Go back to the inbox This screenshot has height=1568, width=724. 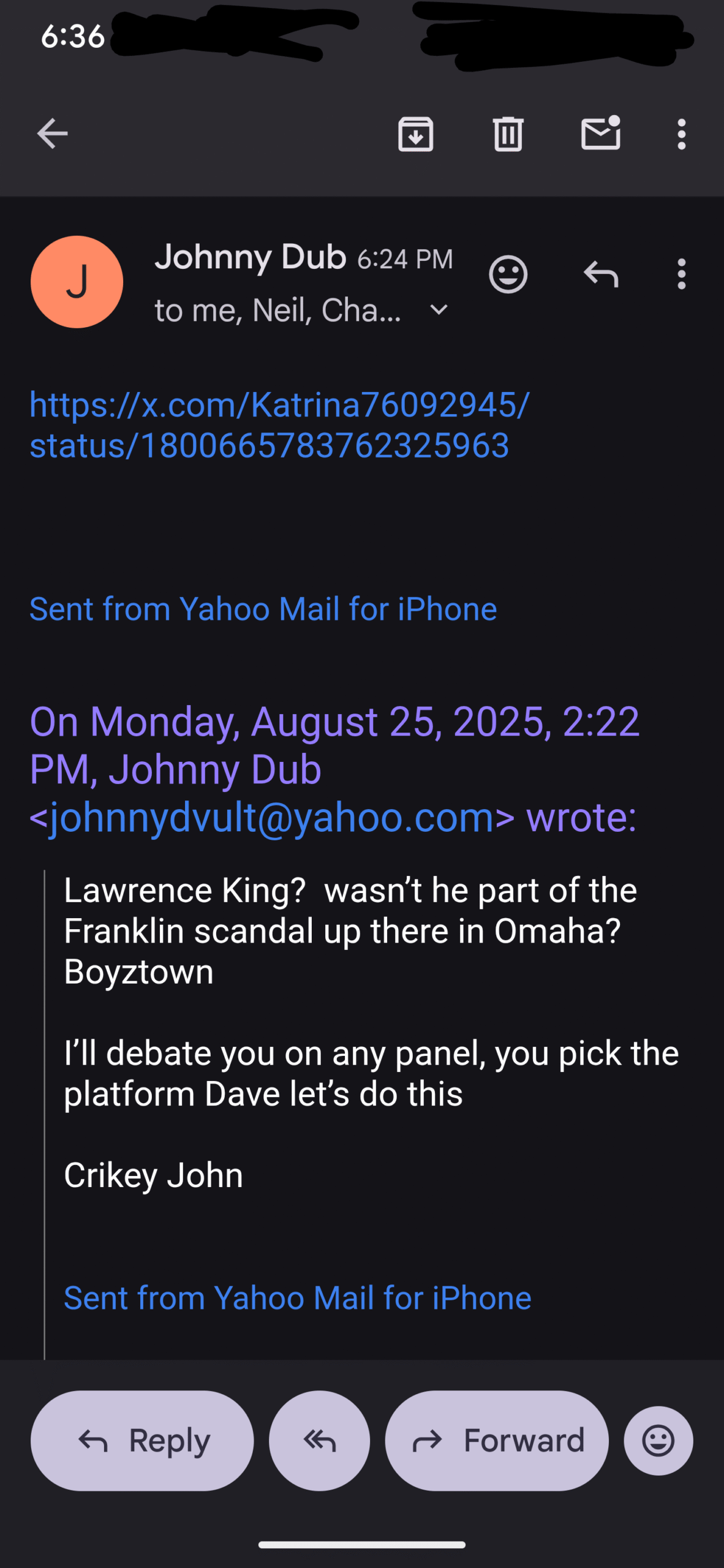[52, 134]
